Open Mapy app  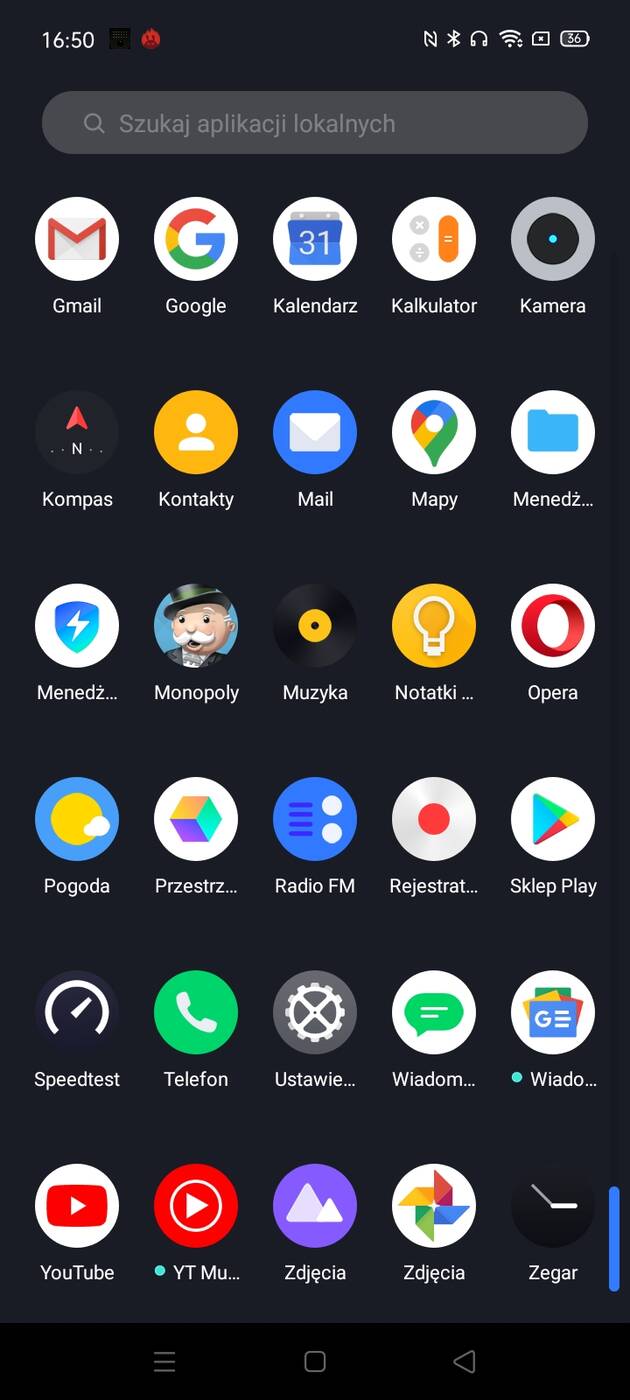[x=434, y=432]
